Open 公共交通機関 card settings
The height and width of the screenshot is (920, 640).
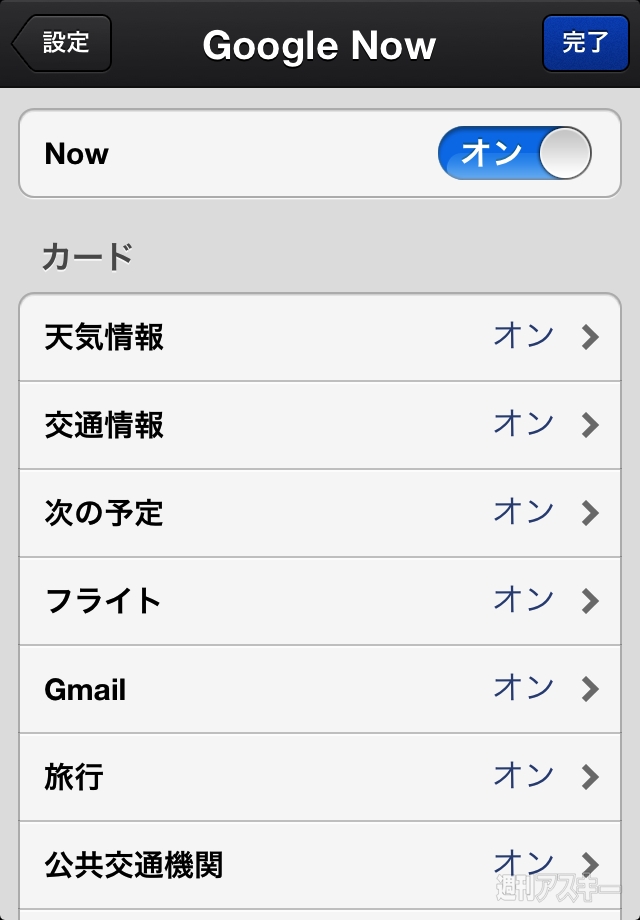[x=320, y=864]
